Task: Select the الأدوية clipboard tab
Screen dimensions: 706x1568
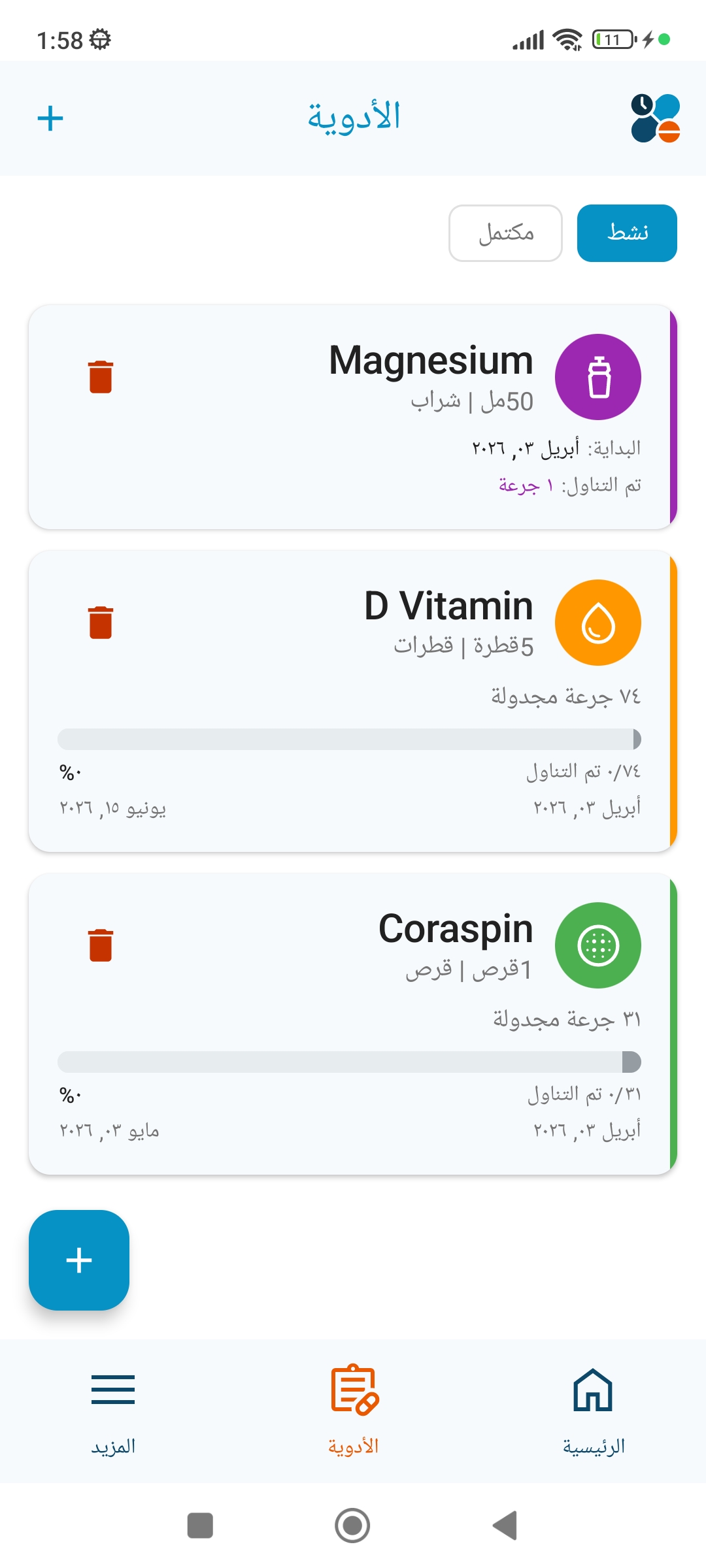Action: [353, 1405]
